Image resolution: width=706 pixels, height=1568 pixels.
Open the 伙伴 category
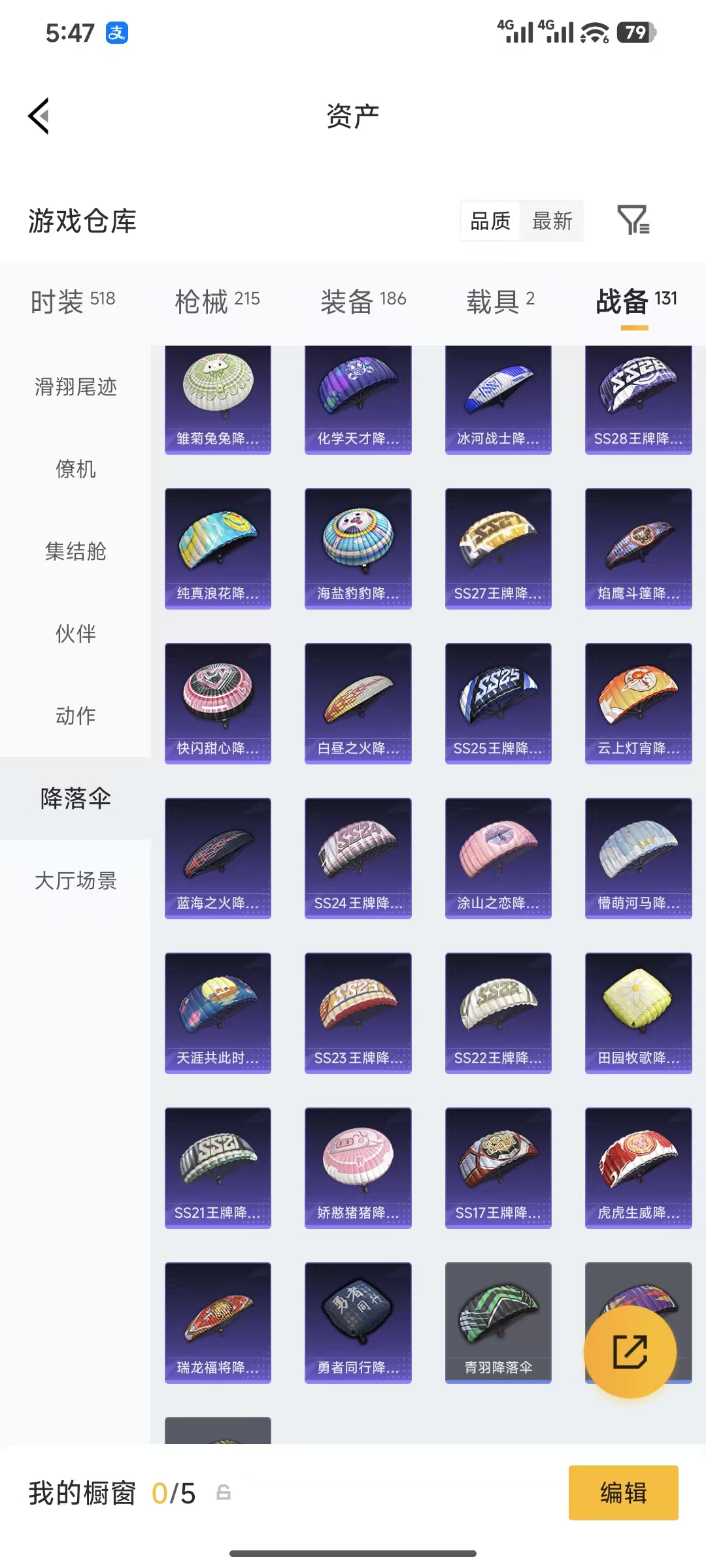(x=74, y=634)
